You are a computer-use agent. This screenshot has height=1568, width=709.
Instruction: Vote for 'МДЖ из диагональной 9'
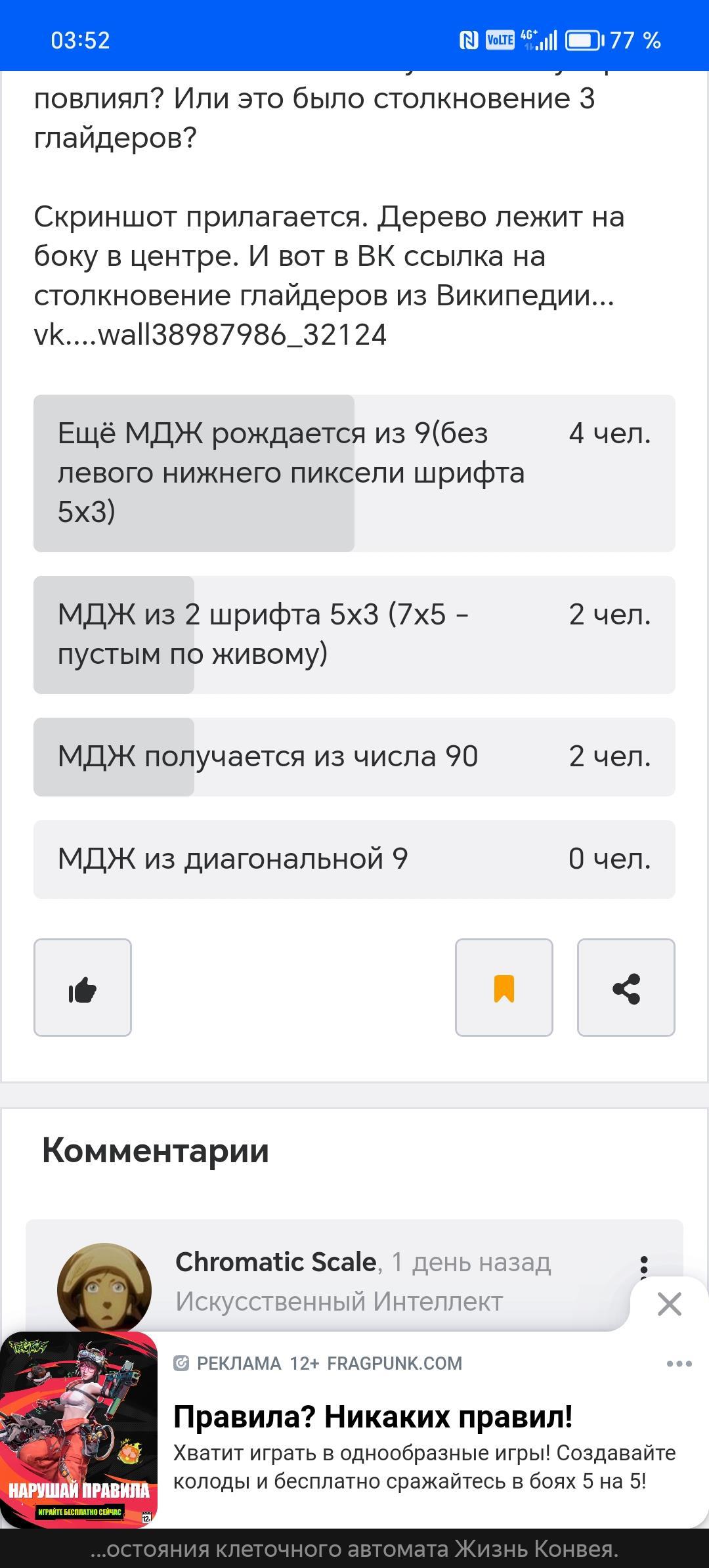pos(354,859)
